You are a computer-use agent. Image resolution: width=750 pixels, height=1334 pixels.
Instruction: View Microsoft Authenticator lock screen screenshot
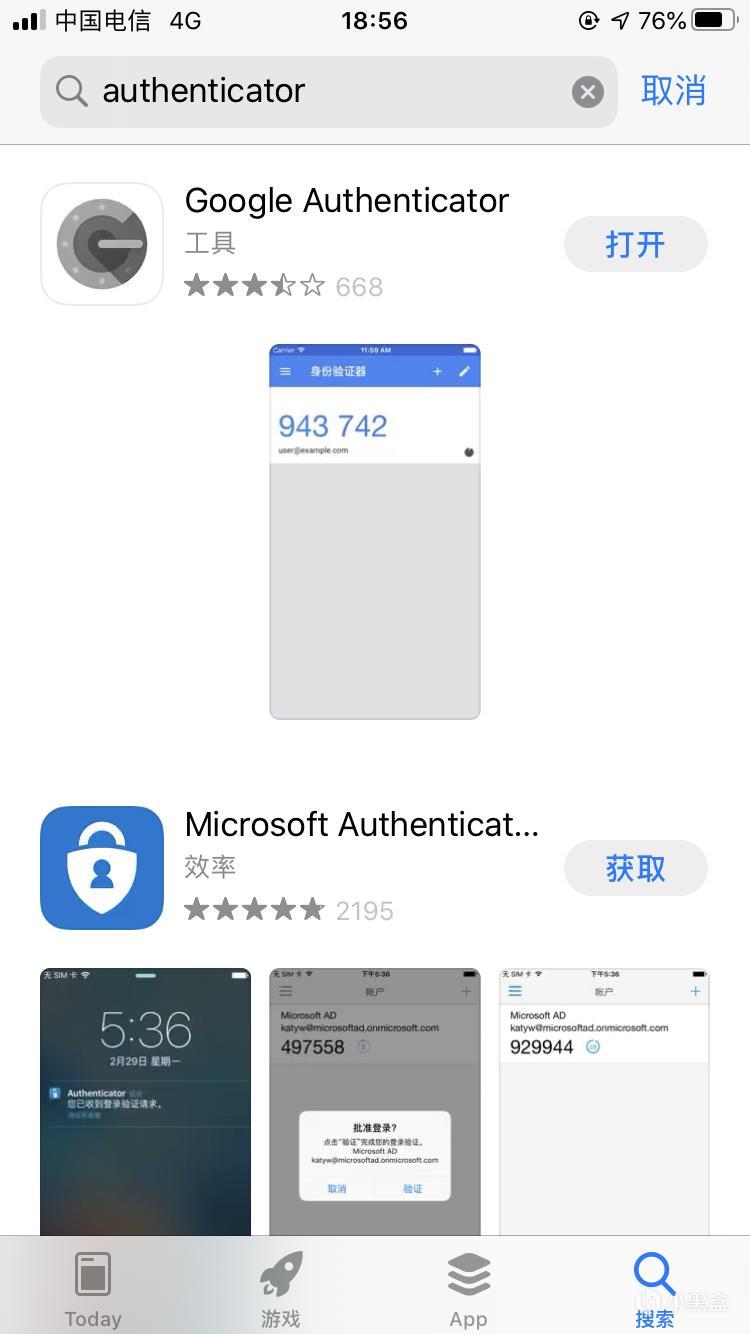pyautogui.click(x=145, y=1101)
